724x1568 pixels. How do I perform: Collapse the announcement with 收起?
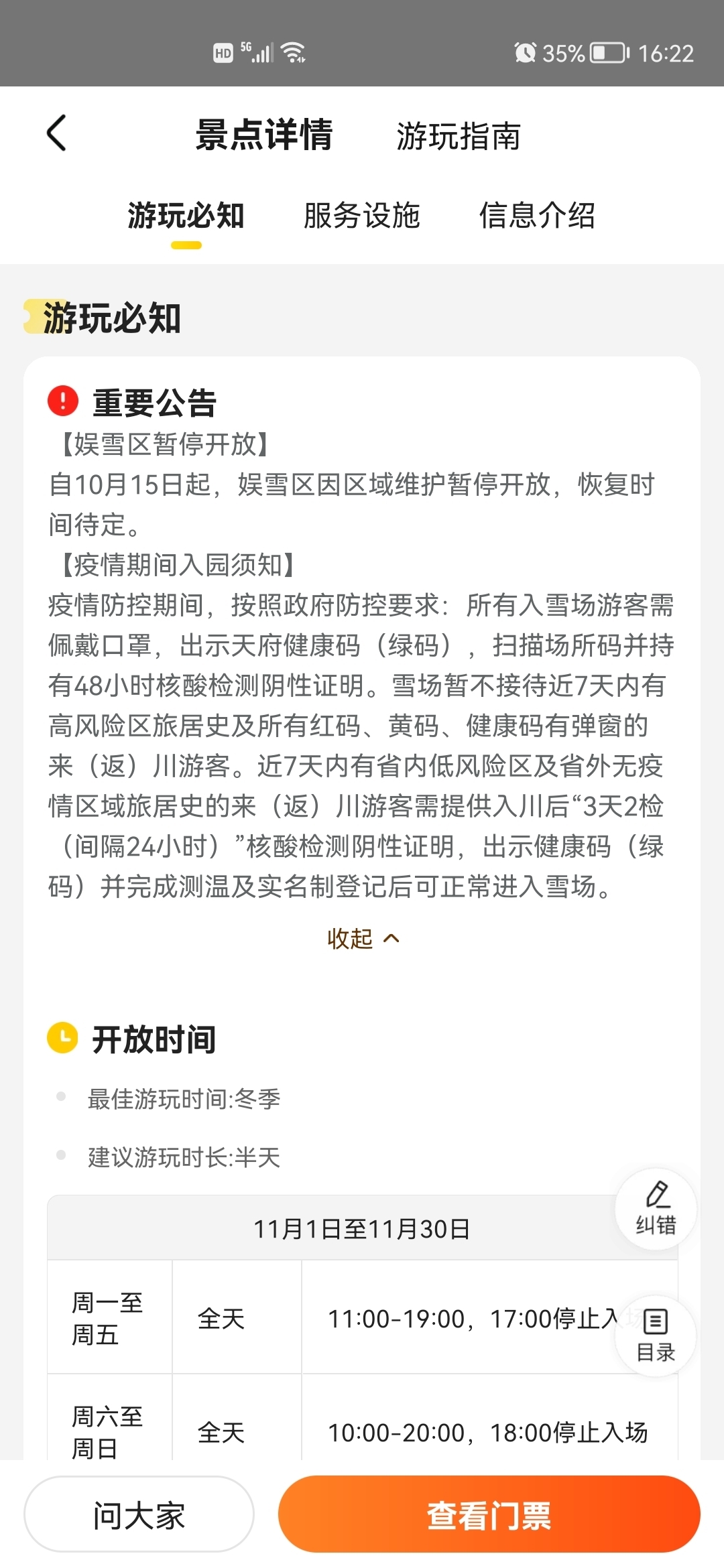point(363,938)
